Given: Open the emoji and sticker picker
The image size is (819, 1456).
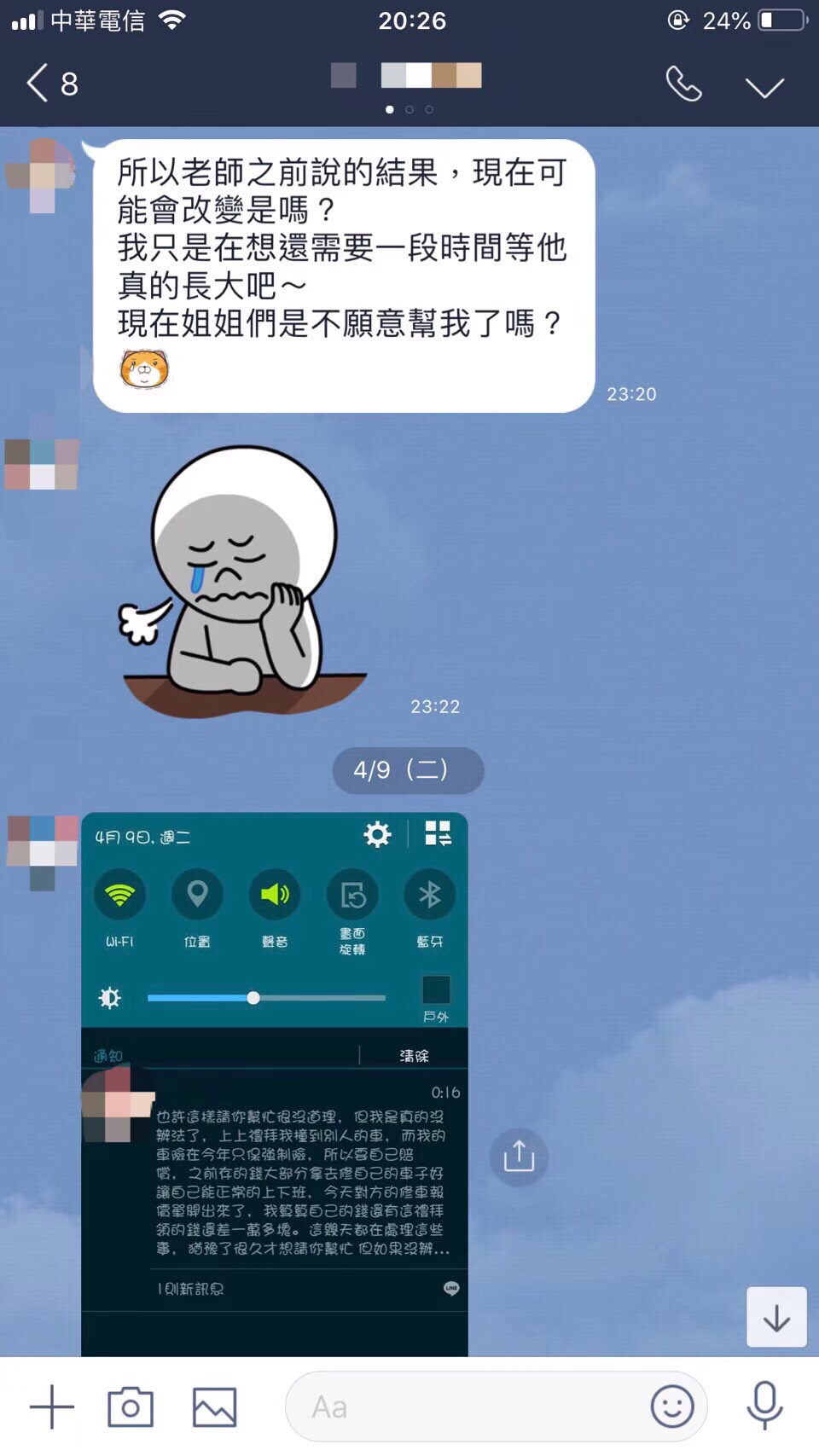Looking at the screenshot, I should [672, 1407].
